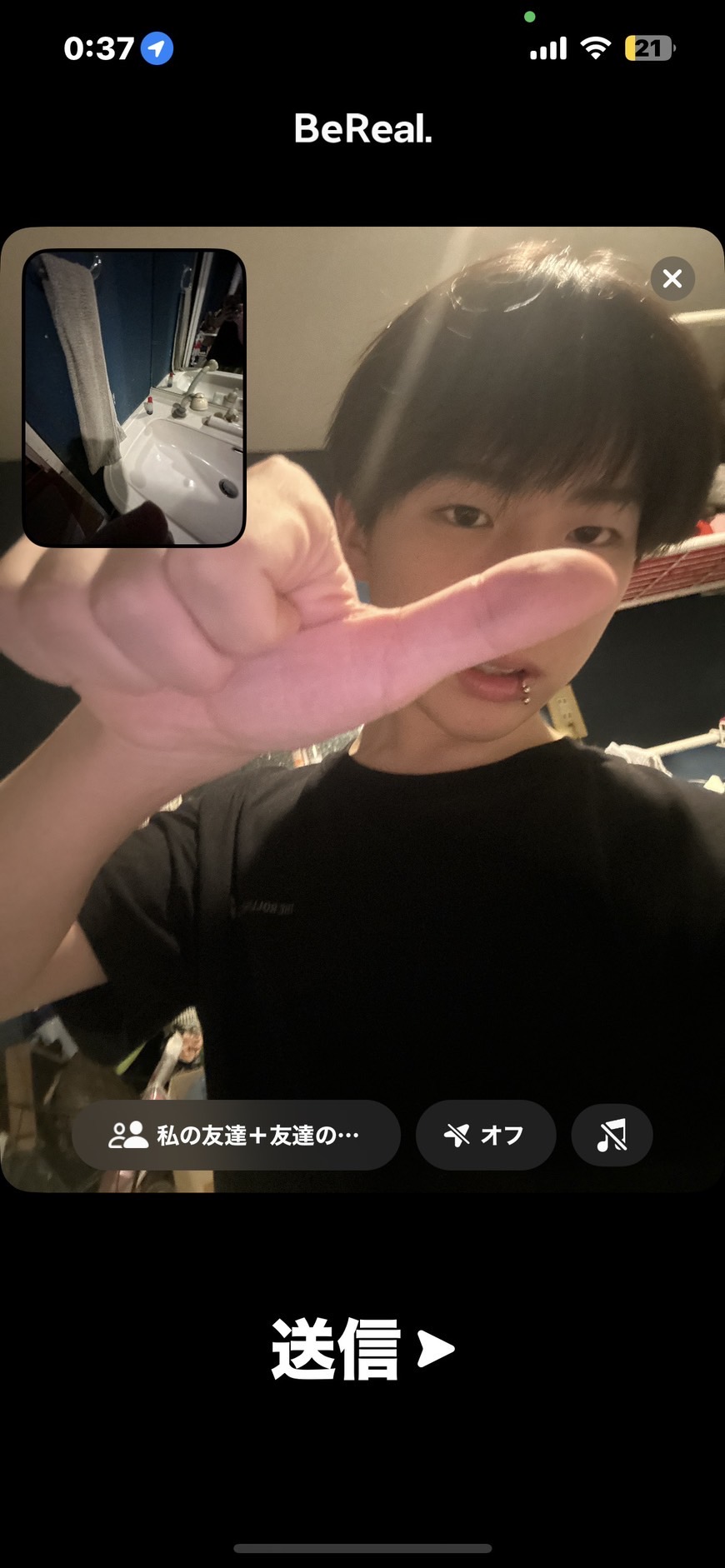Open the 私の友達+友達の… audience selector
The image size is (725, 1568).
236,1135
